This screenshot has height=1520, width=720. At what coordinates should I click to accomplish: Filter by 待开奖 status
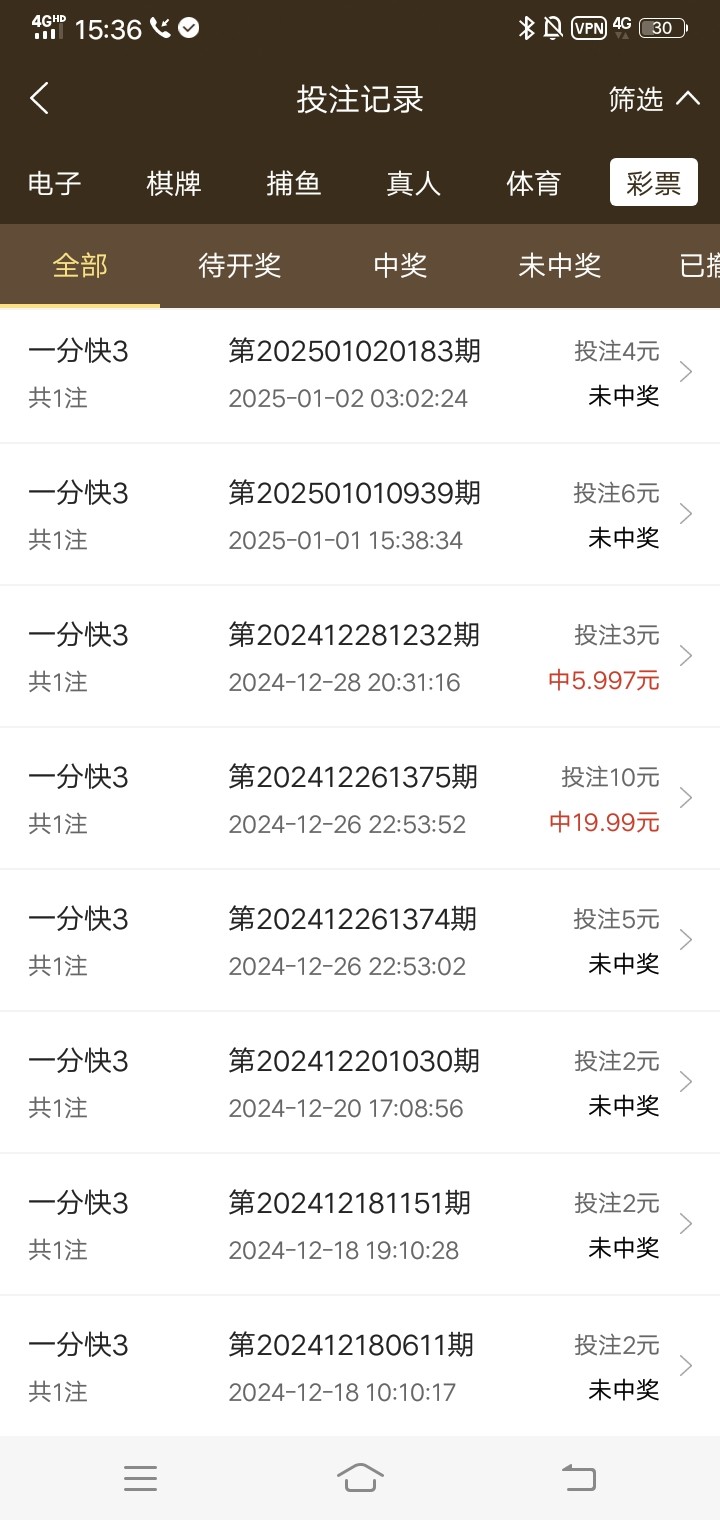(x=240, y=266)
